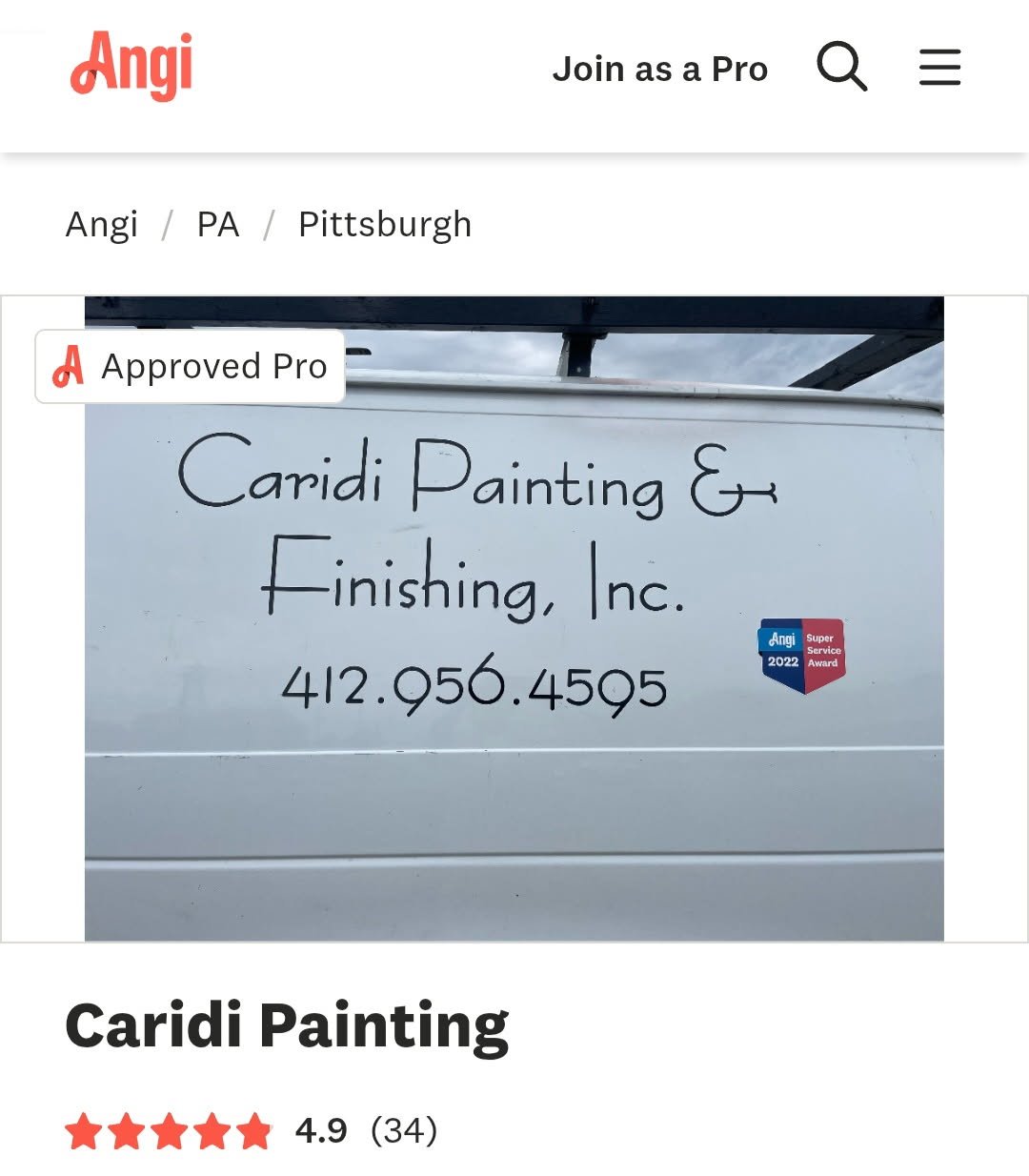Open the search magnifier icon
The image size is (1029, 1176).
coord(841,67)
